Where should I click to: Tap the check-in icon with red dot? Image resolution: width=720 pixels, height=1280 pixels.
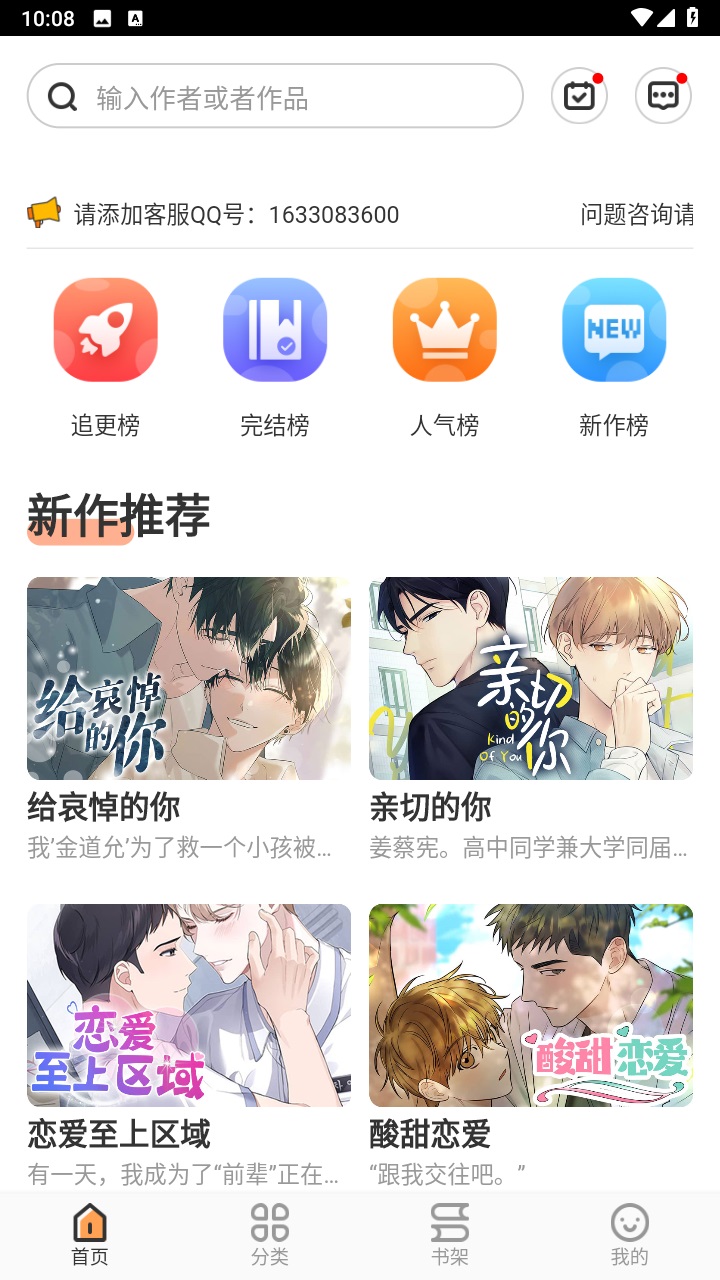coord(578,95)
